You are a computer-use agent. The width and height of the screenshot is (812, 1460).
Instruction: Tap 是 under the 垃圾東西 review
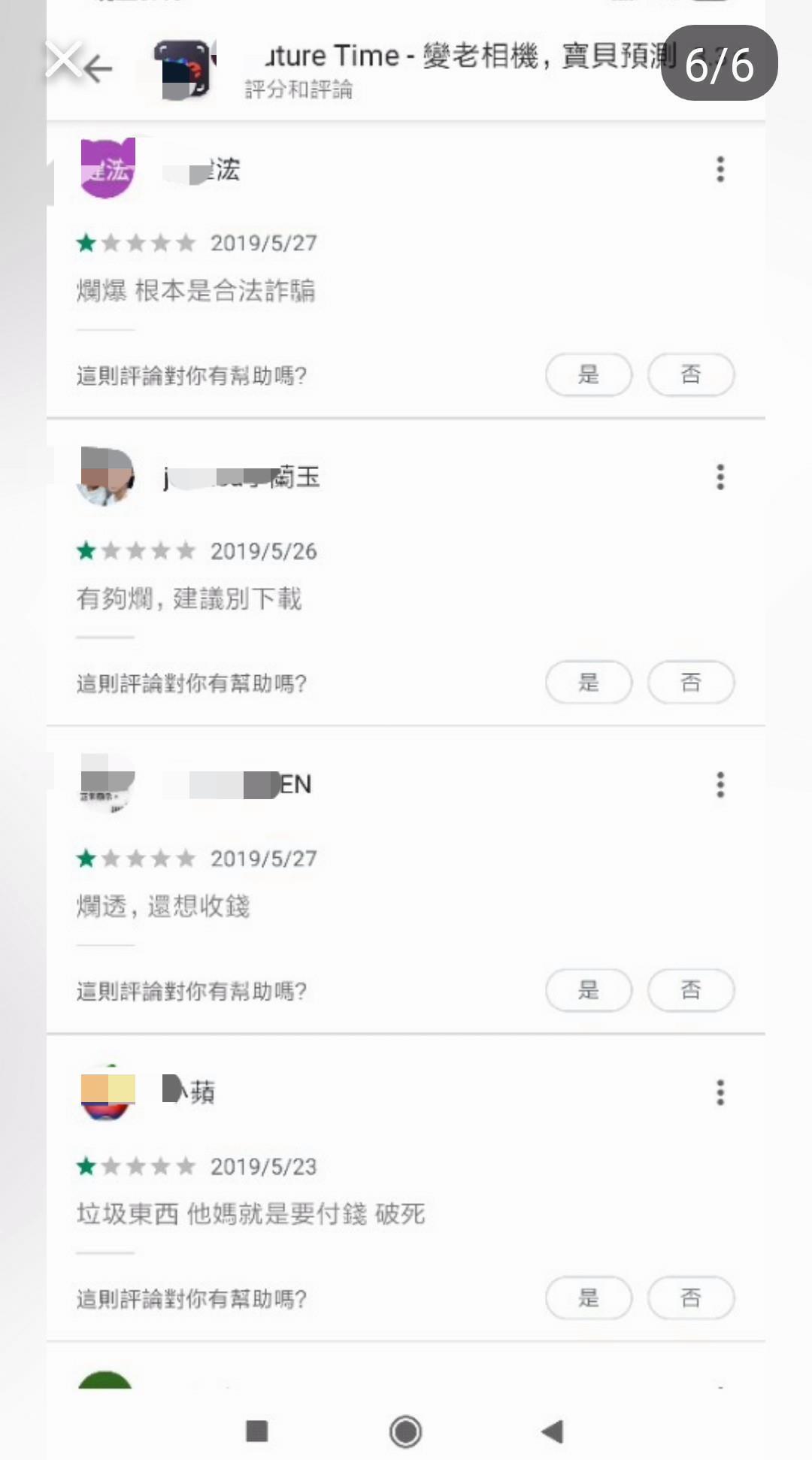tap(589, 1298)
